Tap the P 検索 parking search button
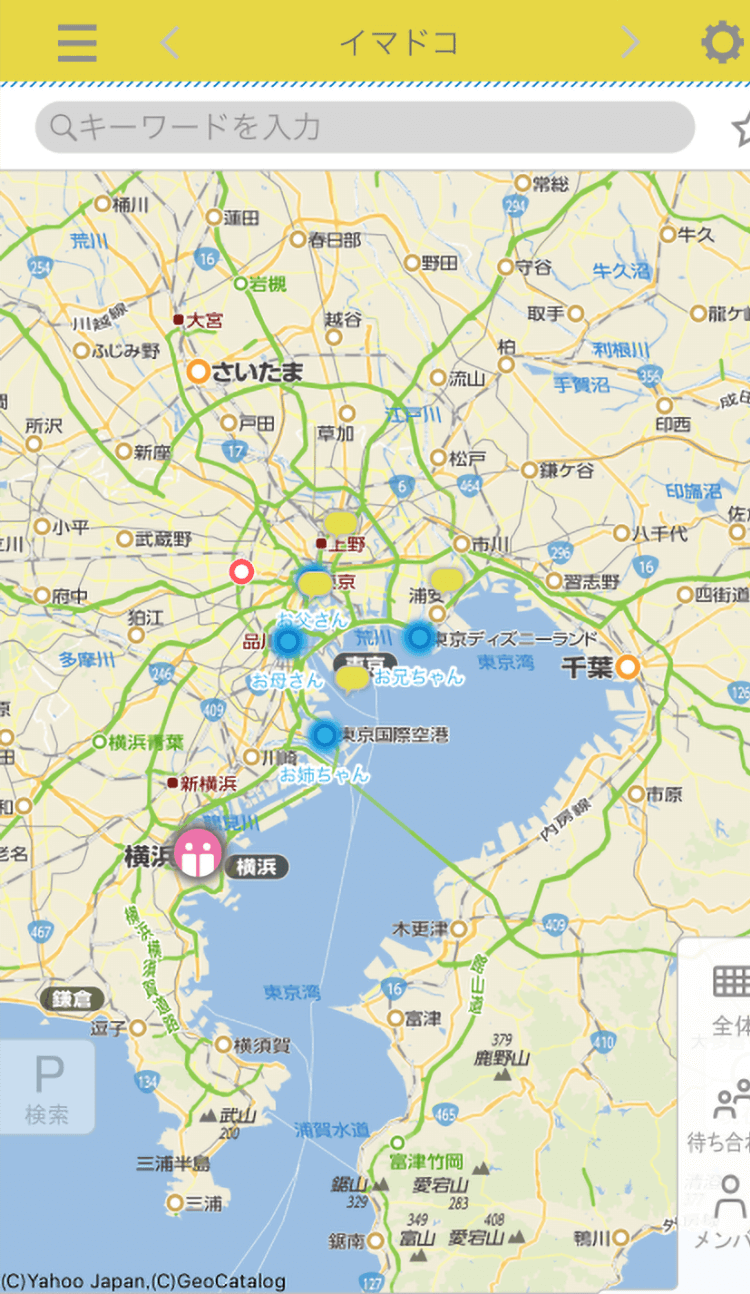This screenshot has width=750, height=1294. [48, 1086]
